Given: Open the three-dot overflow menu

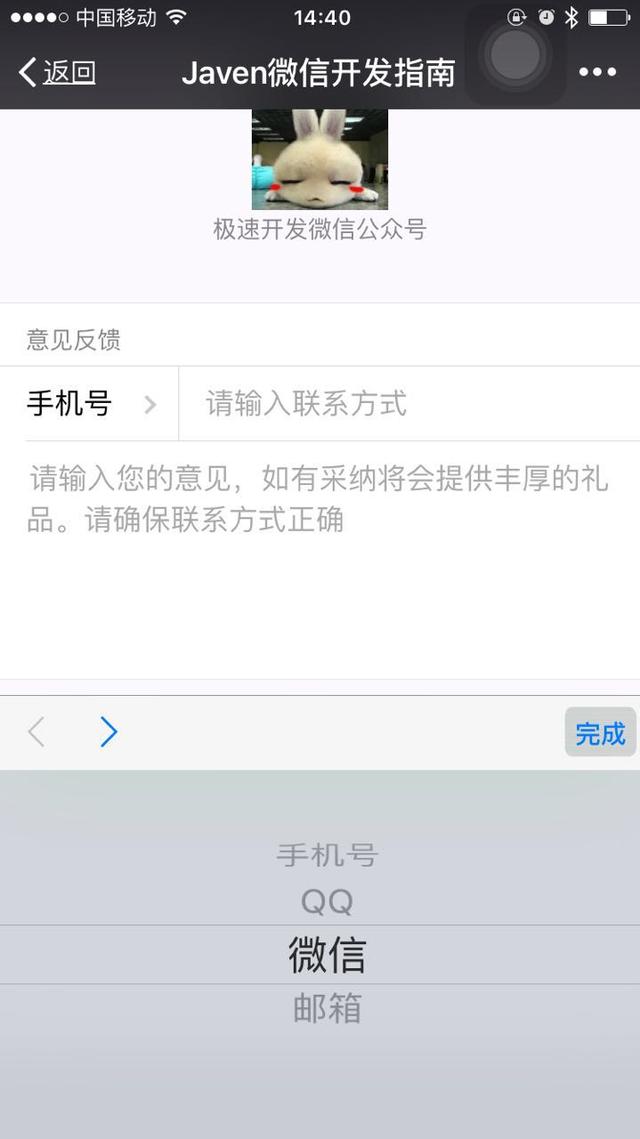Looking at the screenshot, I should (597, 72).
